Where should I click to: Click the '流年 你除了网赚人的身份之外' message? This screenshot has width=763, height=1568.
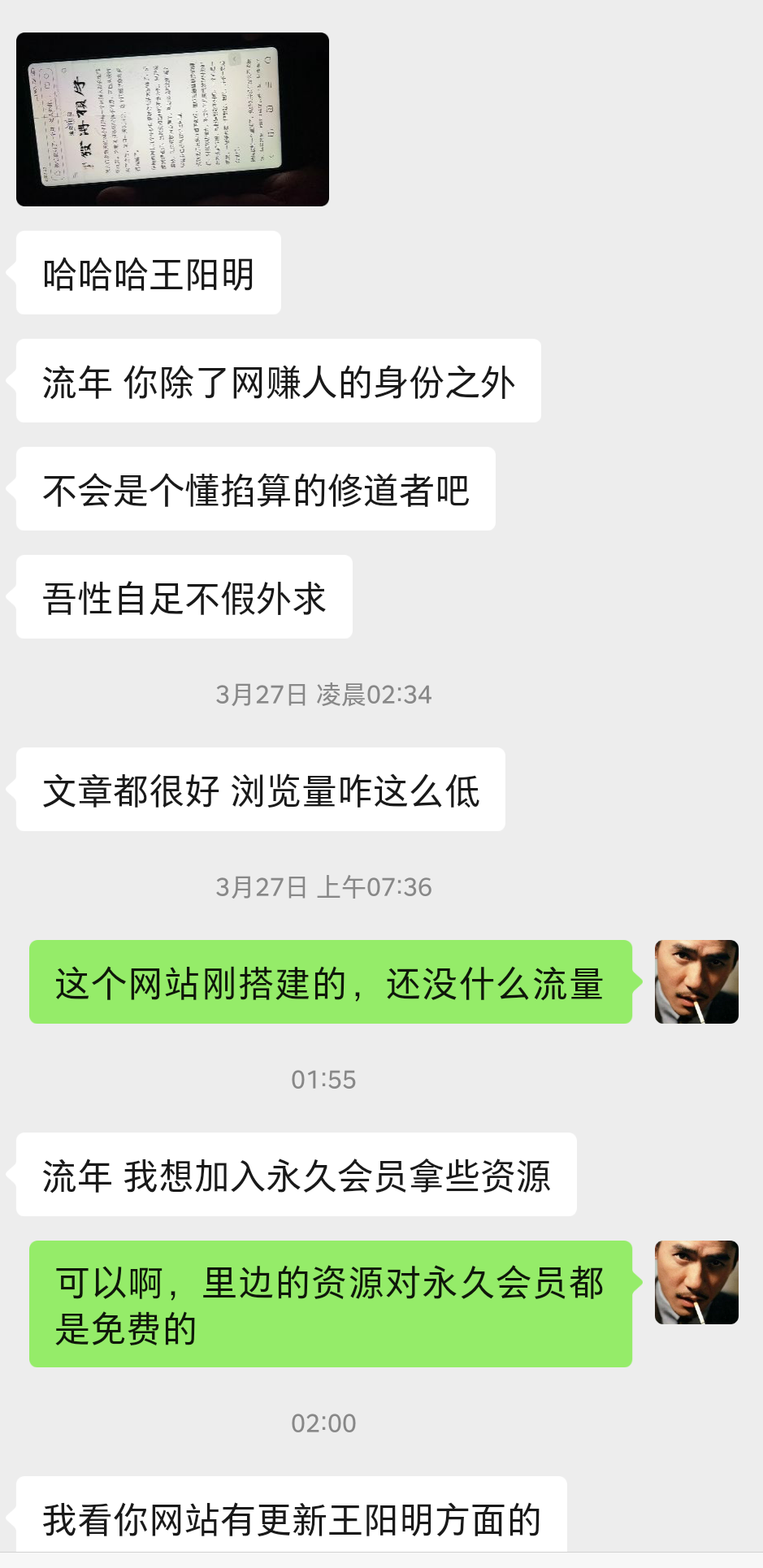[x=276, y=382]
